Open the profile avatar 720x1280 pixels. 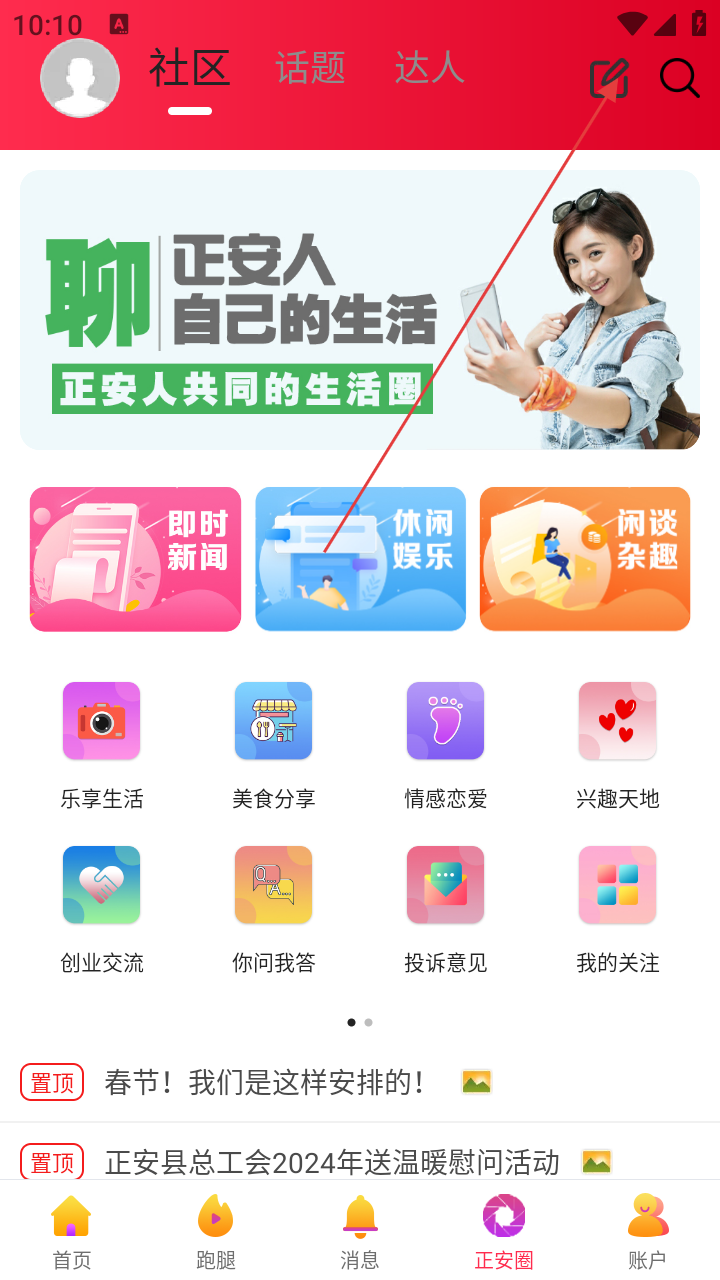point(80,78)
